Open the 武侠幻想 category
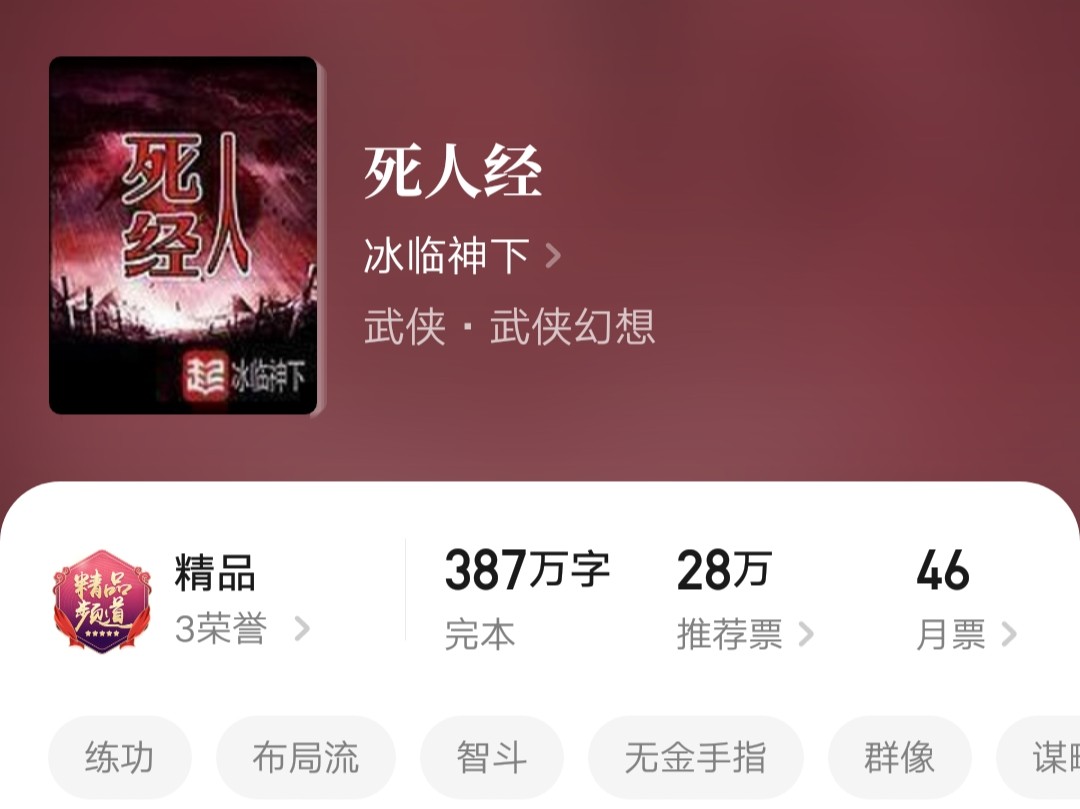The width and height of the screenshot is (1080, 809). click(572, 327)
